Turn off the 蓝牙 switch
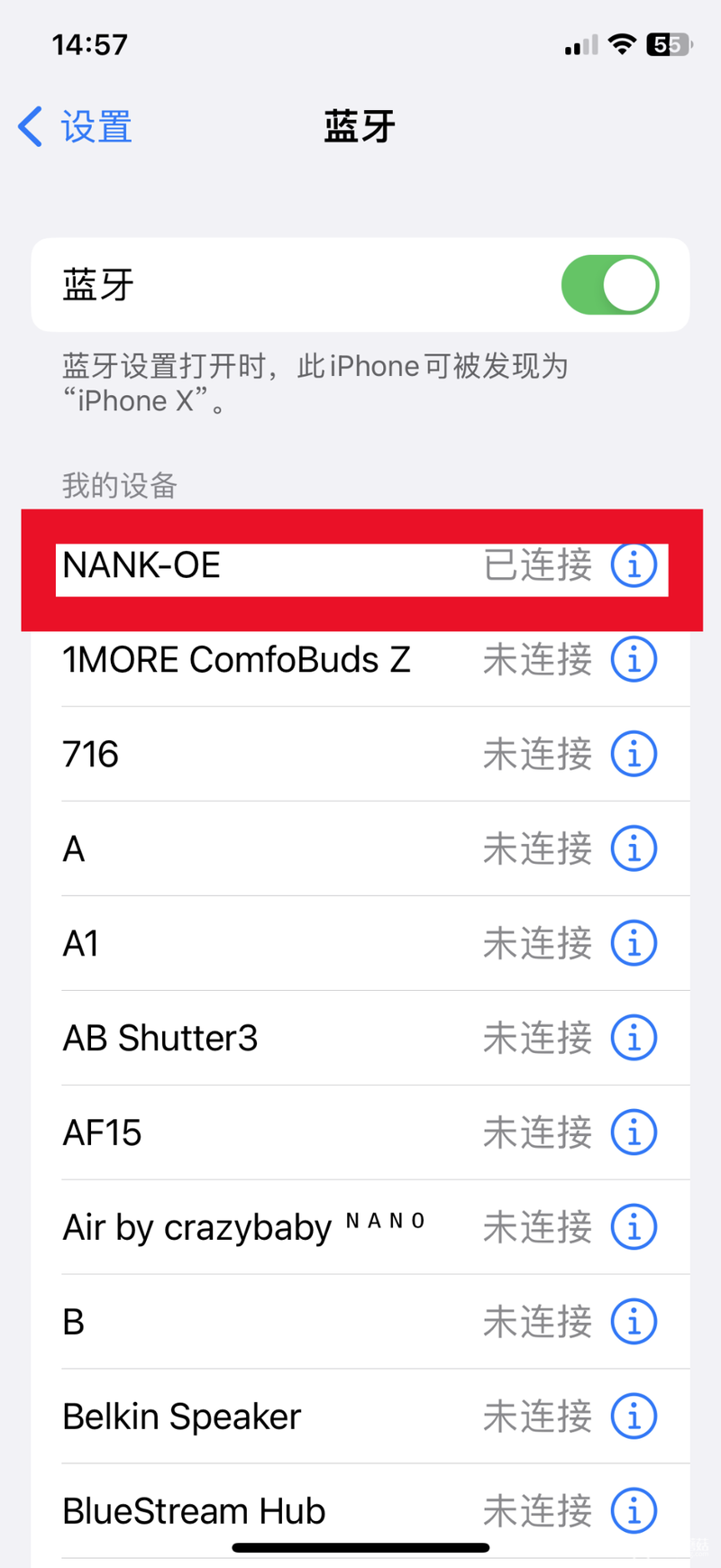721x1568 pixels. coord(610,285)
